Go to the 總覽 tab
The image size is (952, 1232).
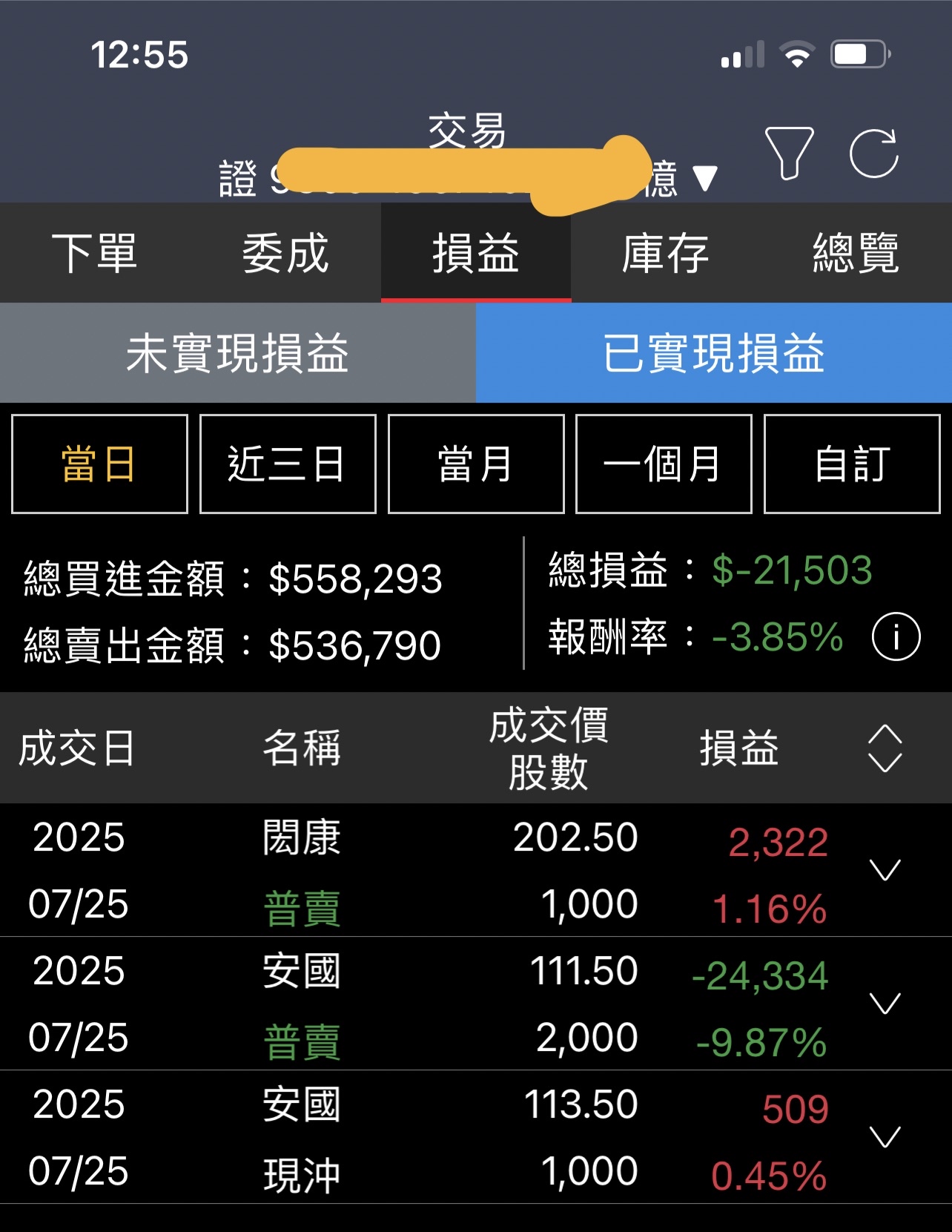point(856,253)
